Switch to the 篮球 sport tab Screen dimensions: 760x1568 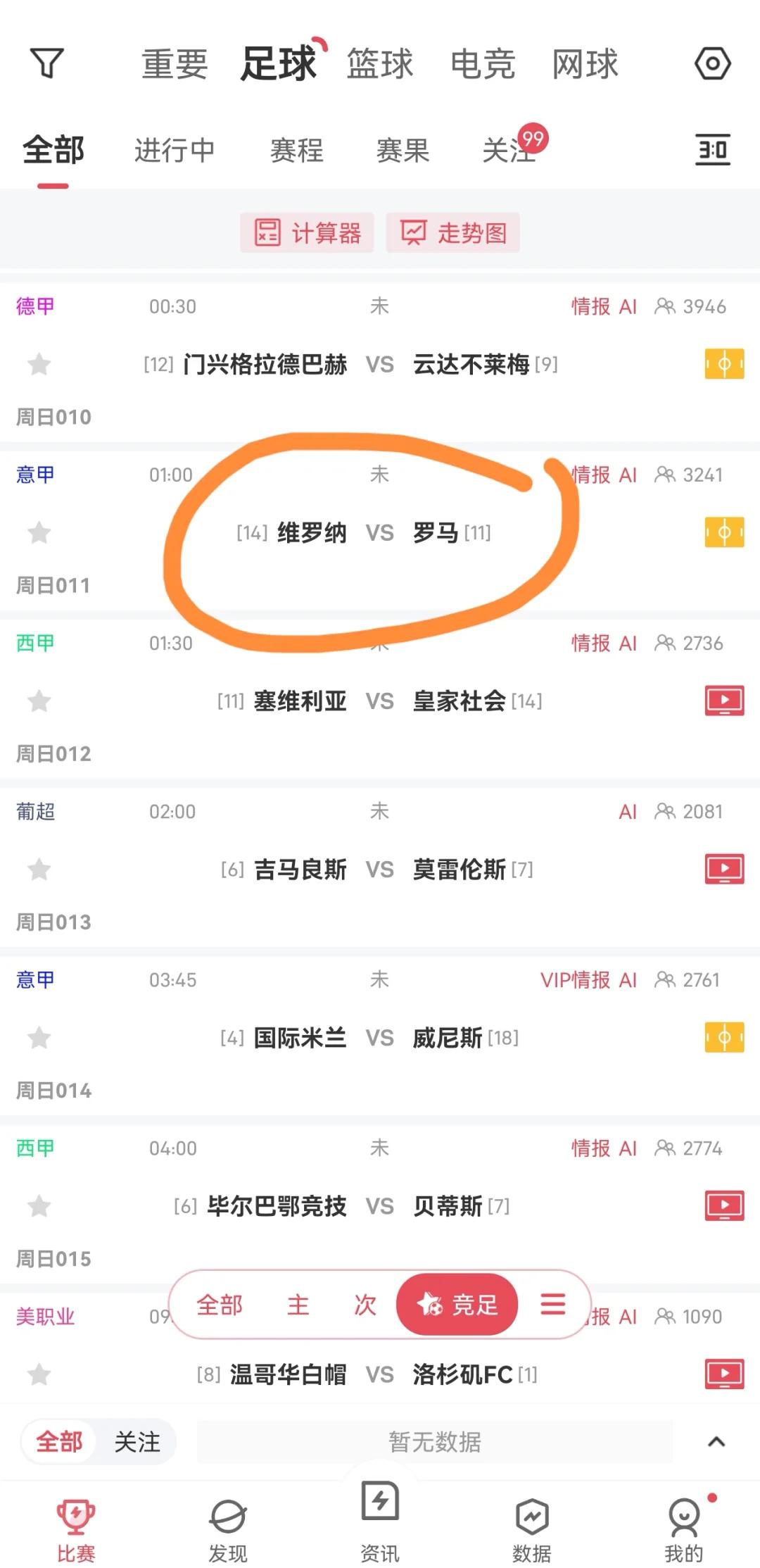tap(380, 64)
